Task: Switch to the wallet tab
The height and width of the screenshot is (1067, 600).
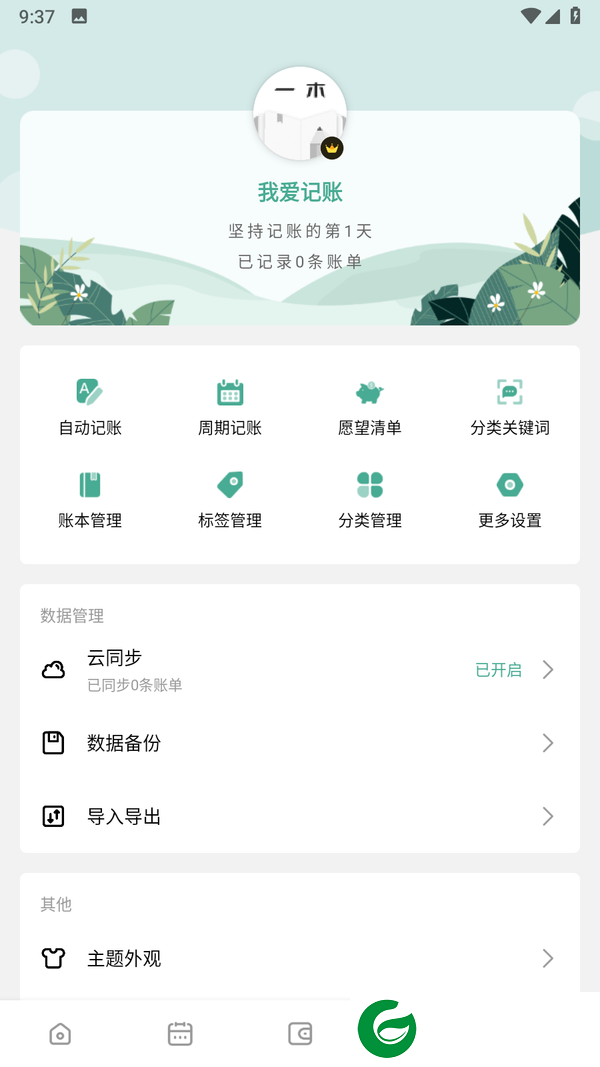Action: 300,1034
